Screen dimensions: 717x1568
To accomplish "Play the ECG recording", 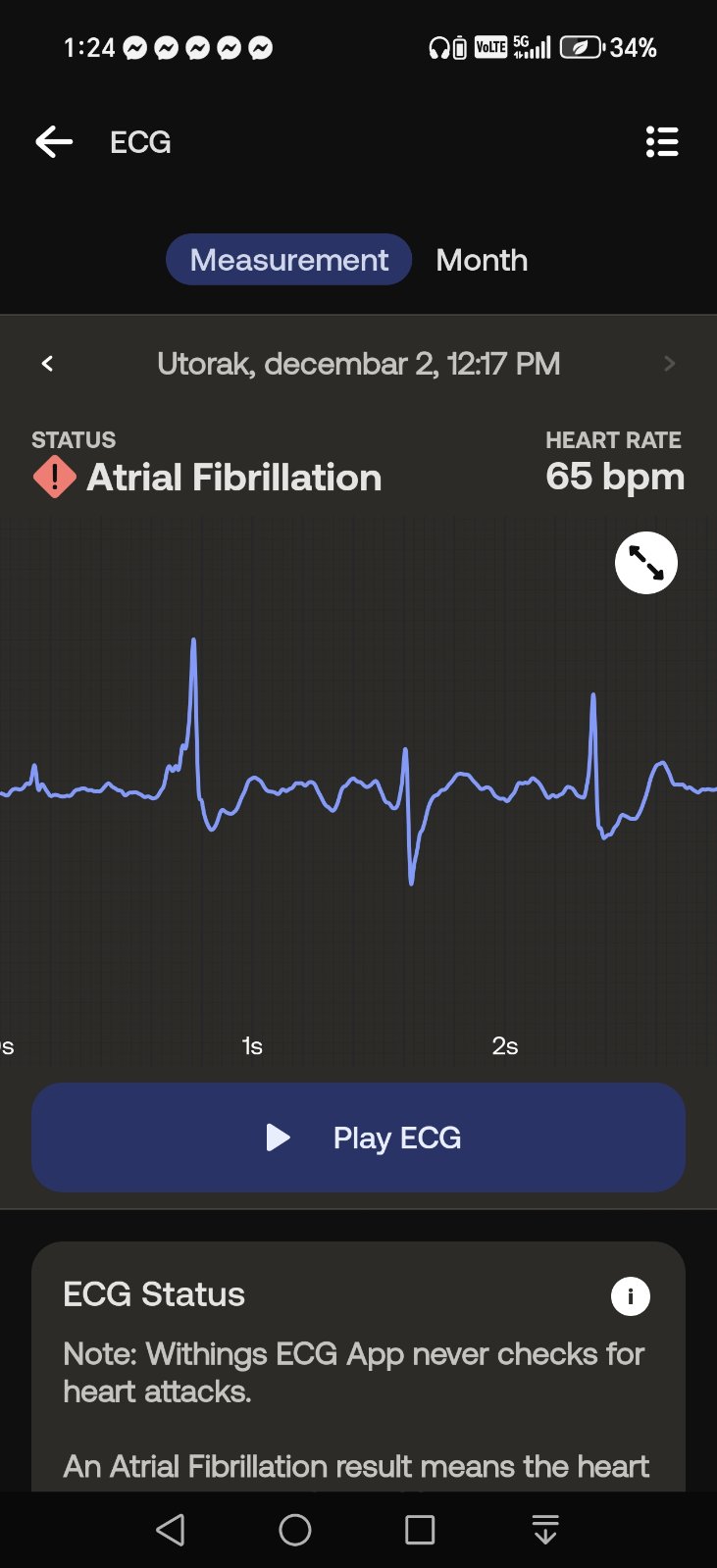I will tap(358, 1138).
